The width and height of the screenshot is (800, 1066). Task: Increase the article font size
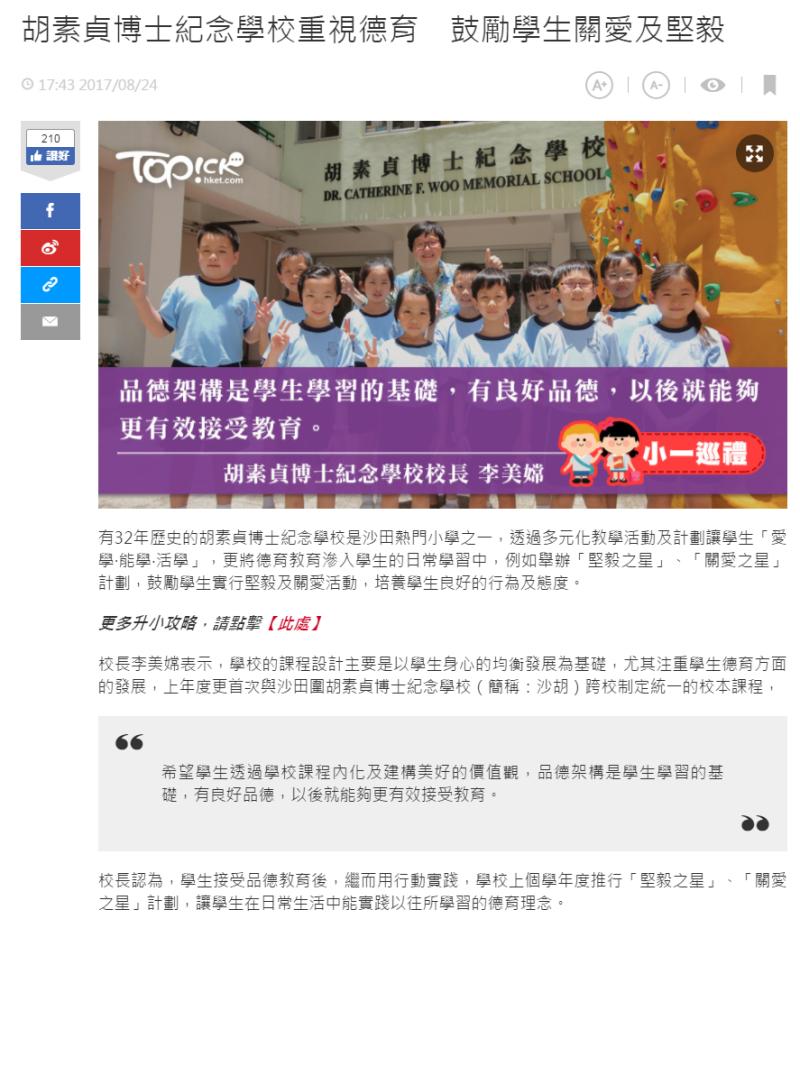599,85
